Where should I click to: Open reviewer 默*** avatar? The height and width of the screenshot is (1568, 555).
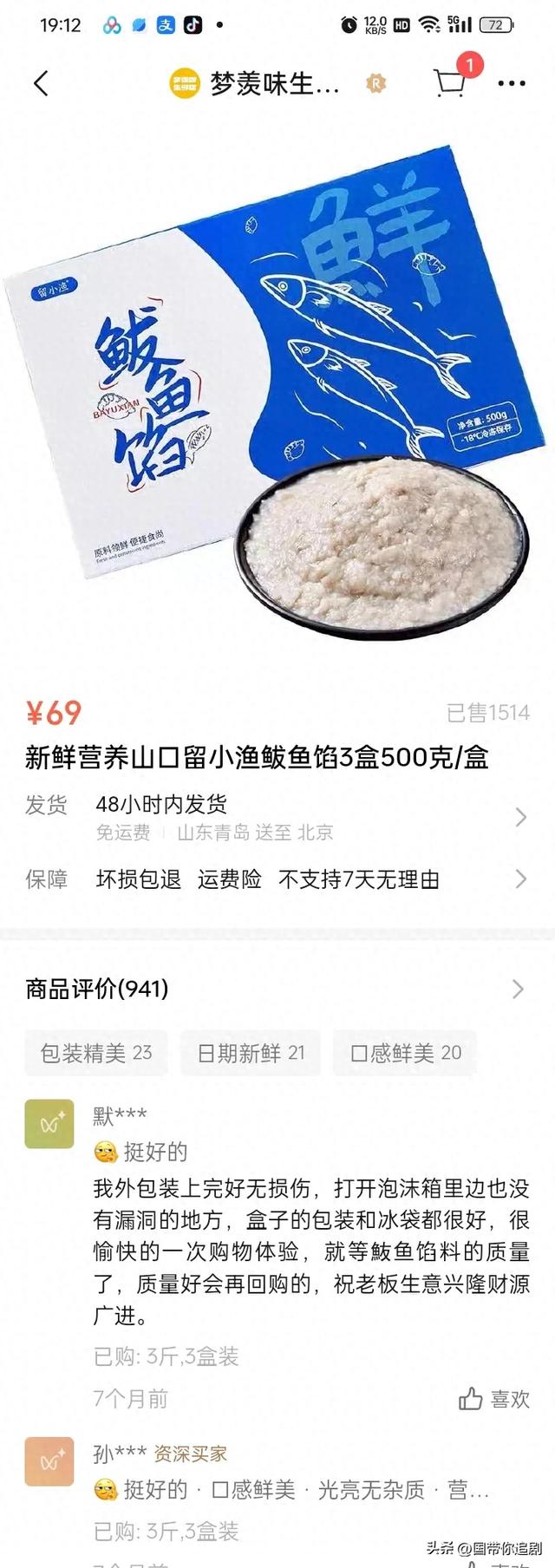pyautogui.click(x=49, y=1124)
